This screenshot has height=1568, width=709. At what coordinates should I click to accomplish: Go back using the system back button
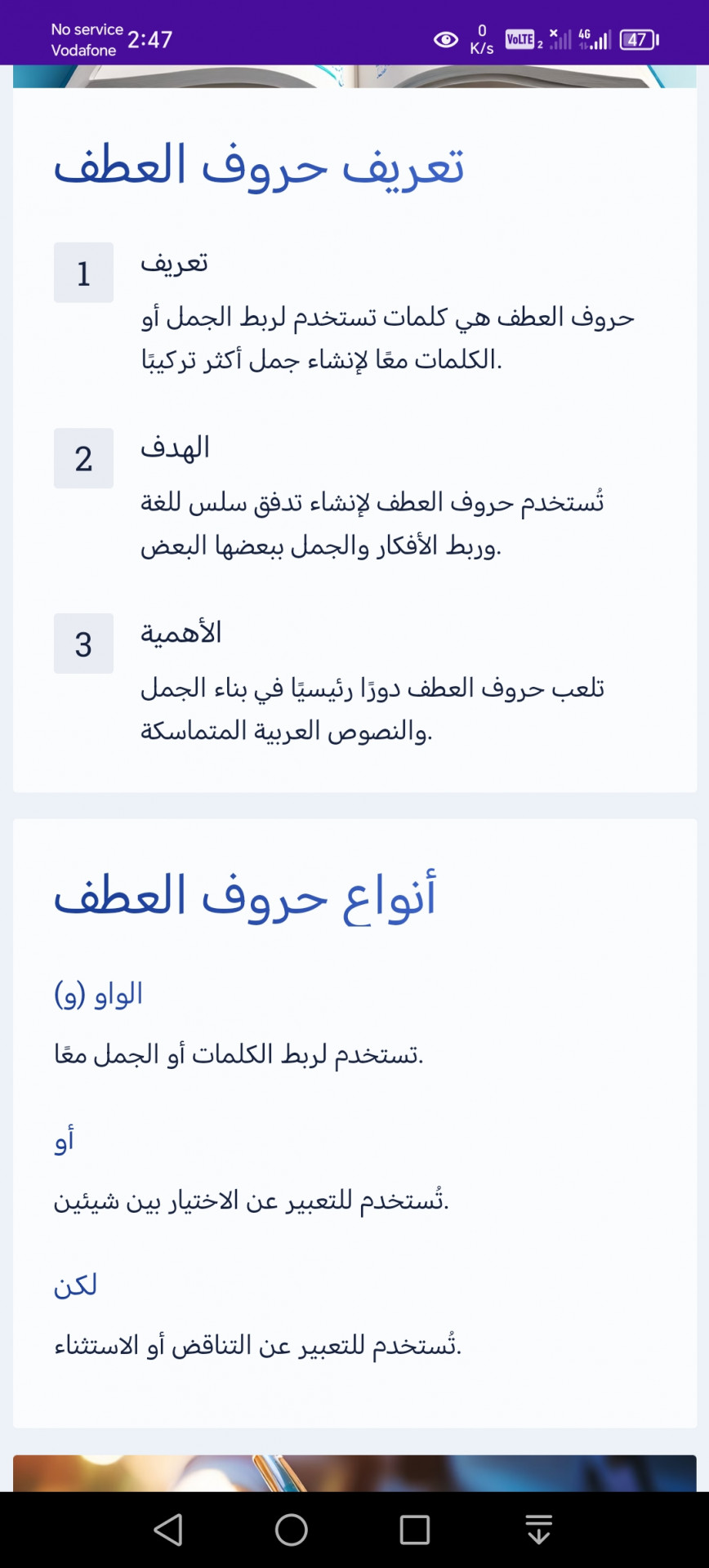168,1529
